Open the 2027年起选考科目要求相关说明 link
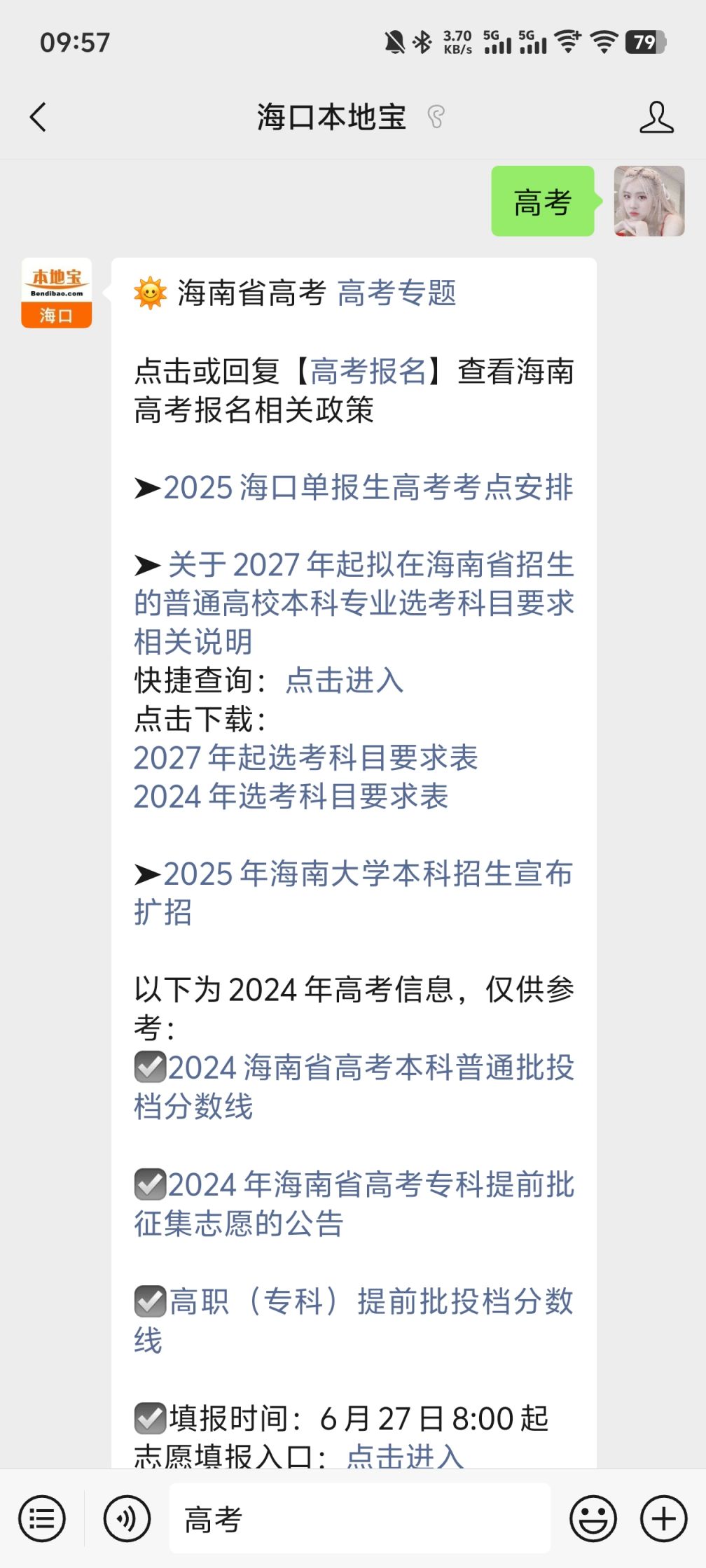The height and width of the screenshot is (1568, 706). point(354,603)
